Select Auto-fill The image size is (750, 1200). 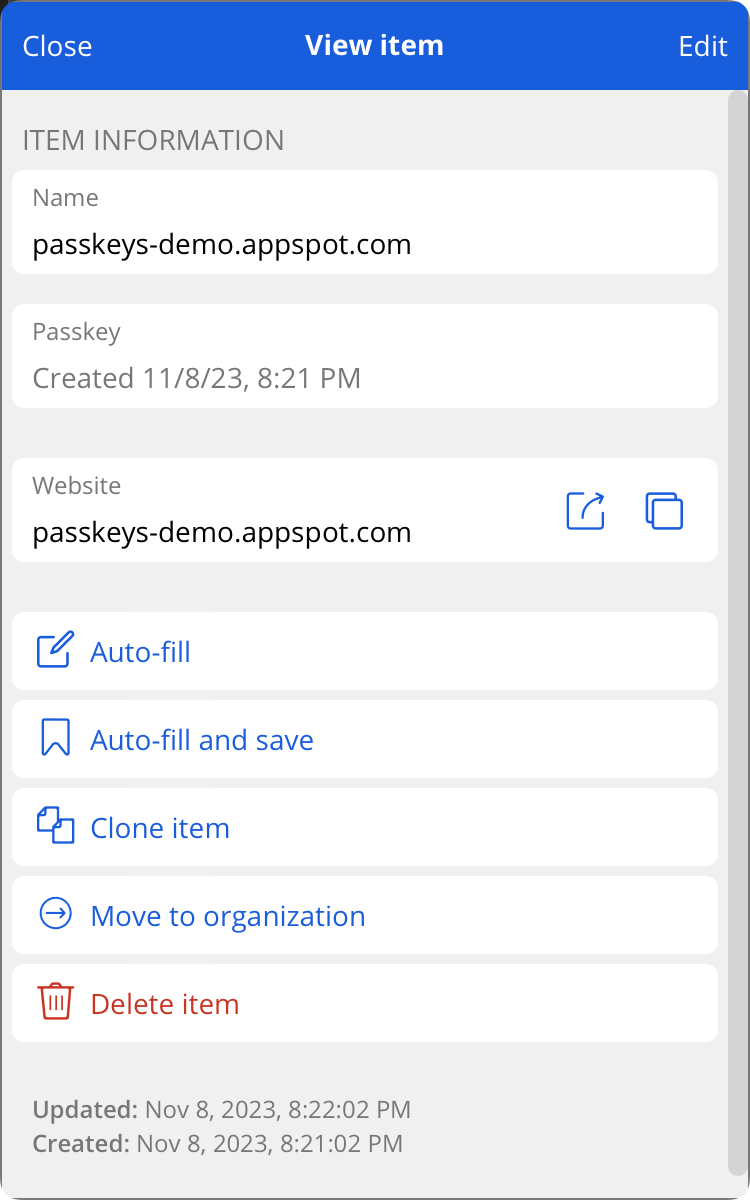click(x=365, y=651)
